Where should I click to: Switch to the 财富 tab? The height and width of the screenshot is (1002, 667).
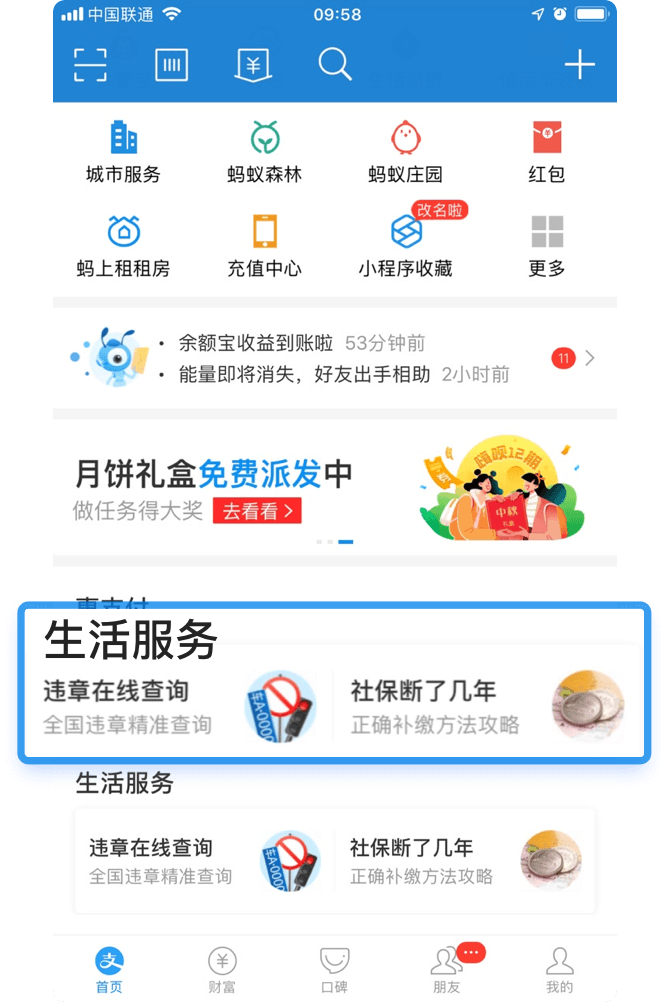[222, 970]
